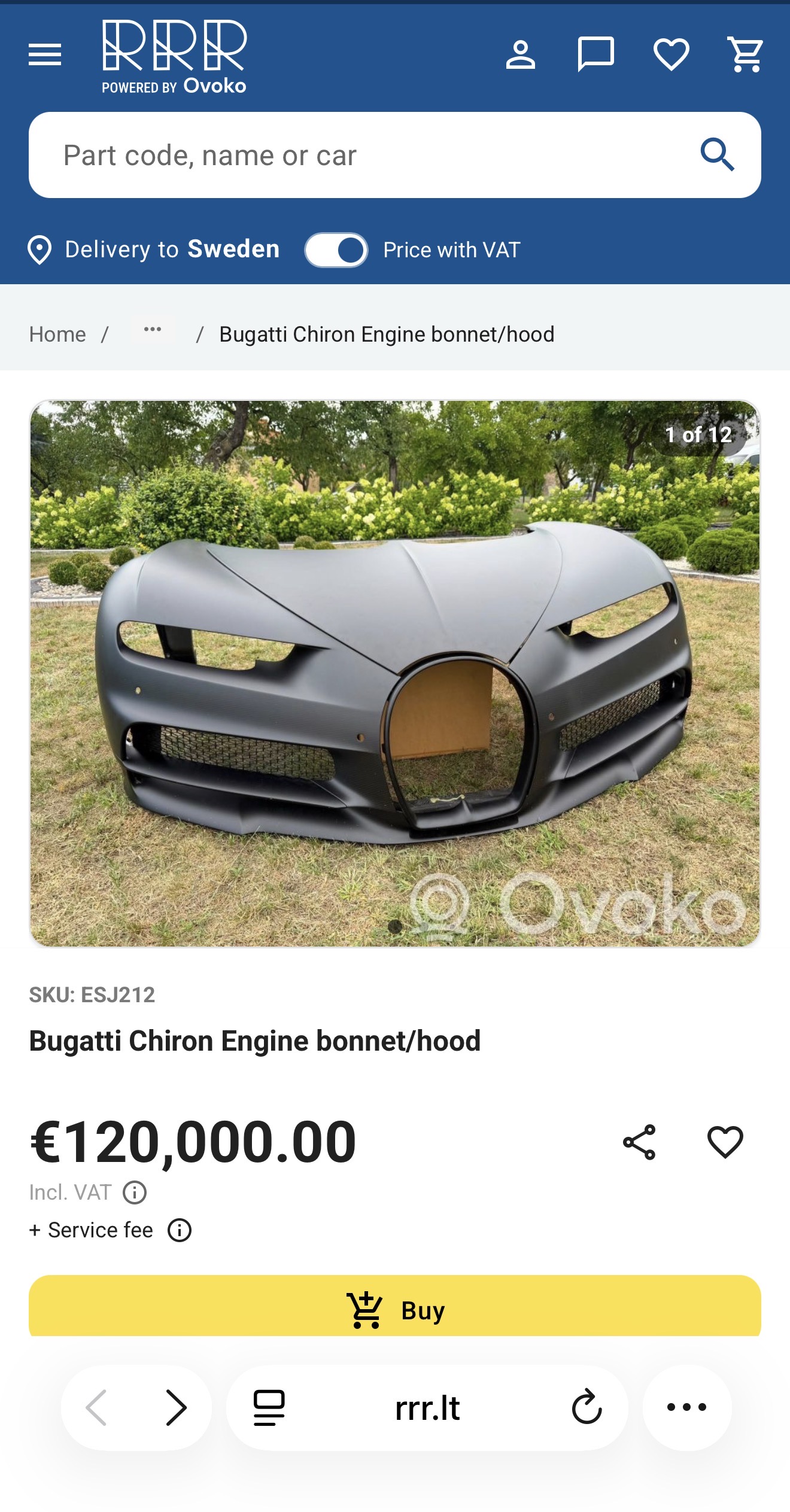The width and height of the screenshot is (790, 1512).
Task: Open the browser more options menu
Action: (687, 1407)
